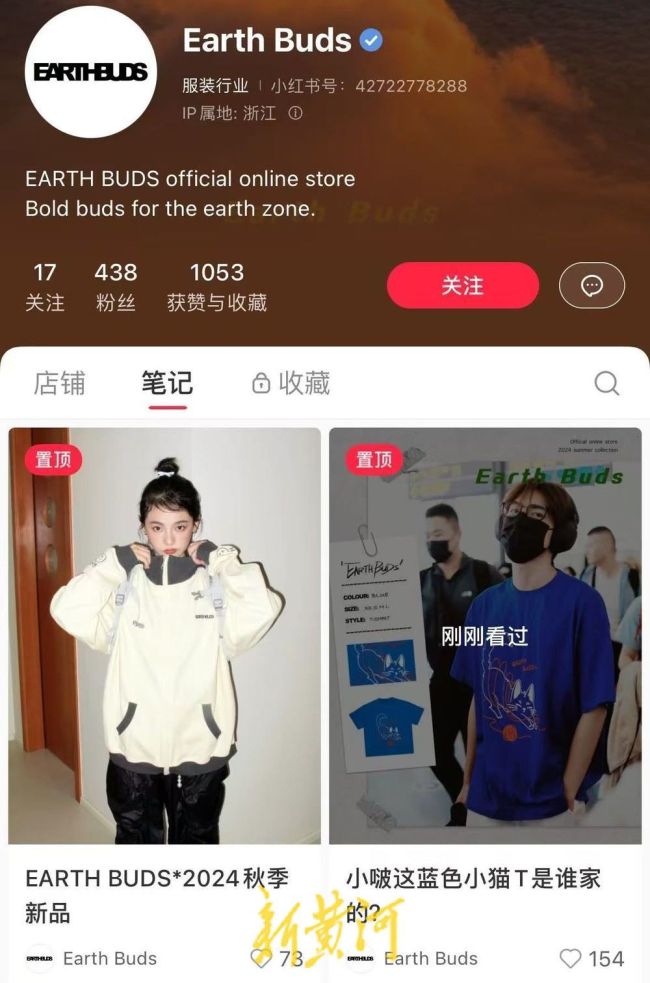This screenshot has width=650, height=983.
Task: Show IP属地 info details
Action: [x=295, y=114]
